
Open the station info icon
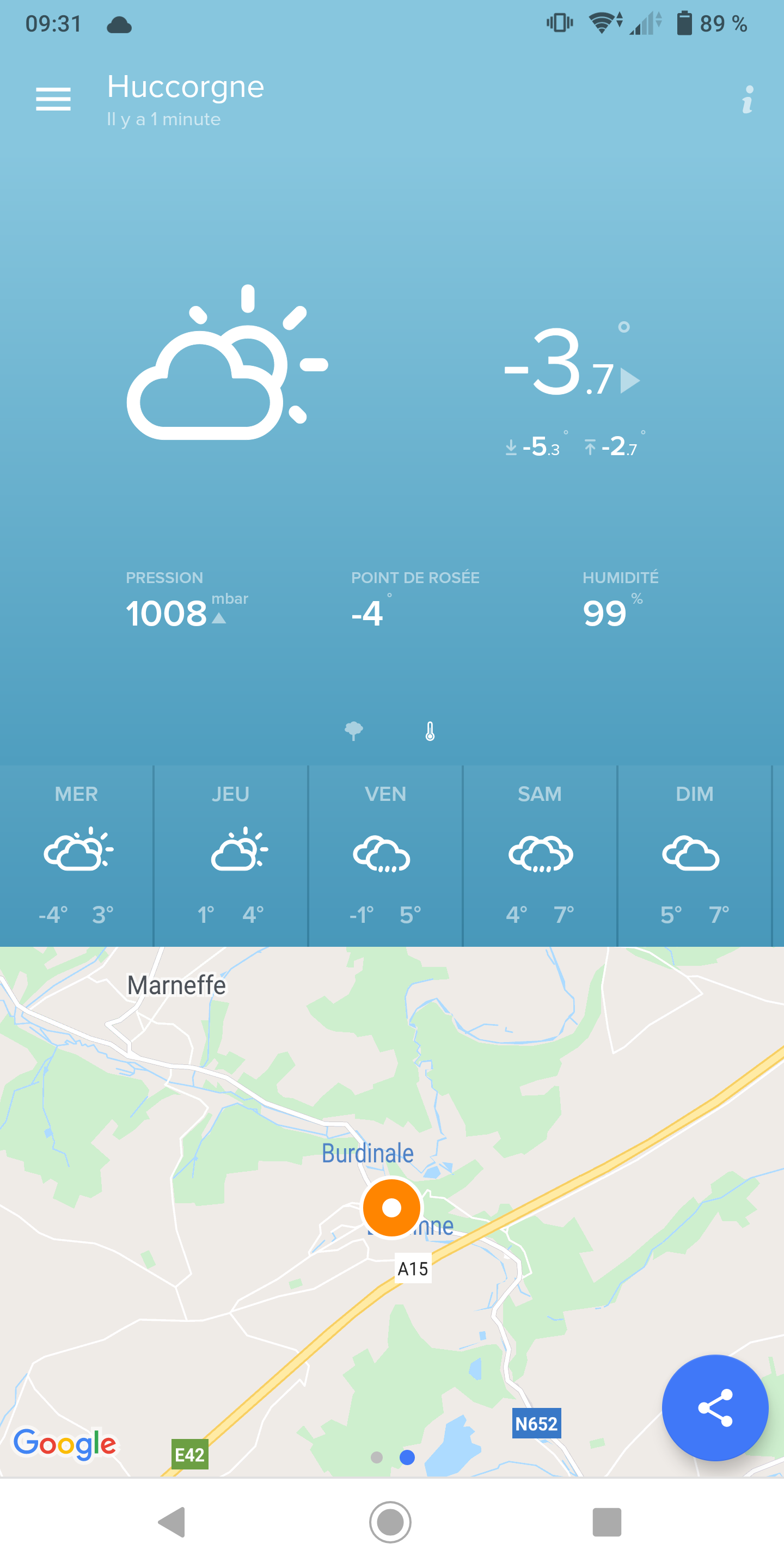pyautogui.click(x=748, y=99)
